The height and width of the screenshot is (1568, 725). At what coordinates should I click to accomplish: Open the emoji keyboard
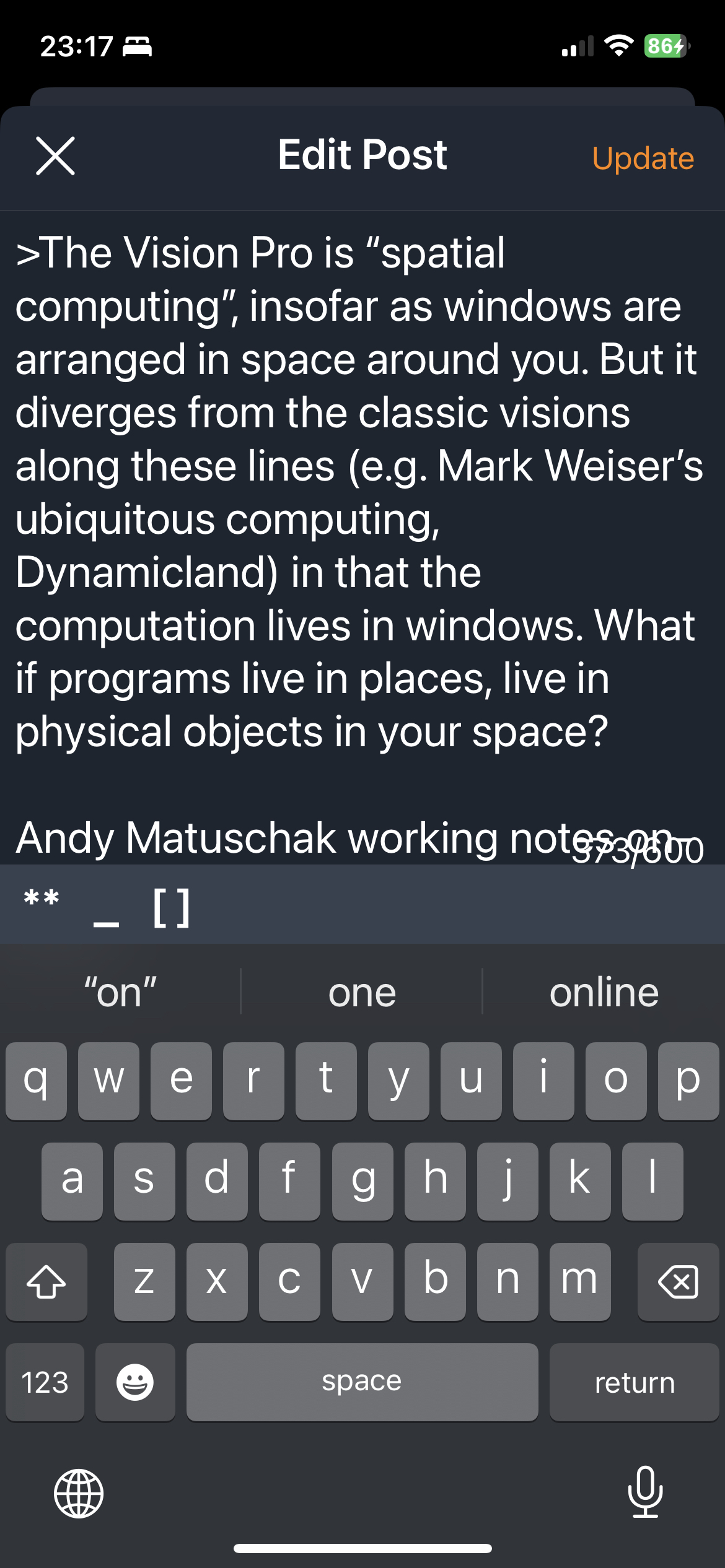point(135,1382)
